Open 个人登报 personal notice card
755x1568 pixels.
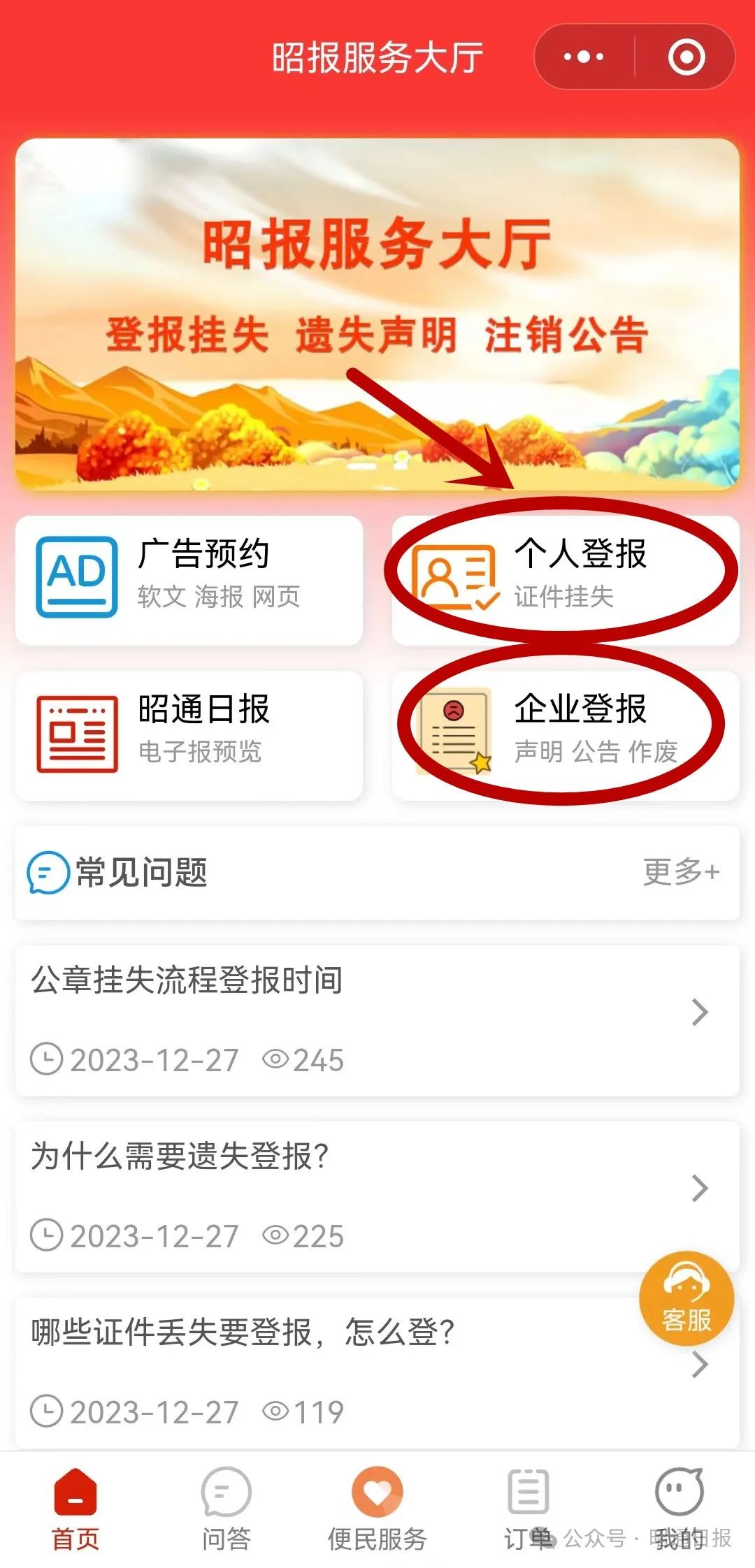click(565, 580)
